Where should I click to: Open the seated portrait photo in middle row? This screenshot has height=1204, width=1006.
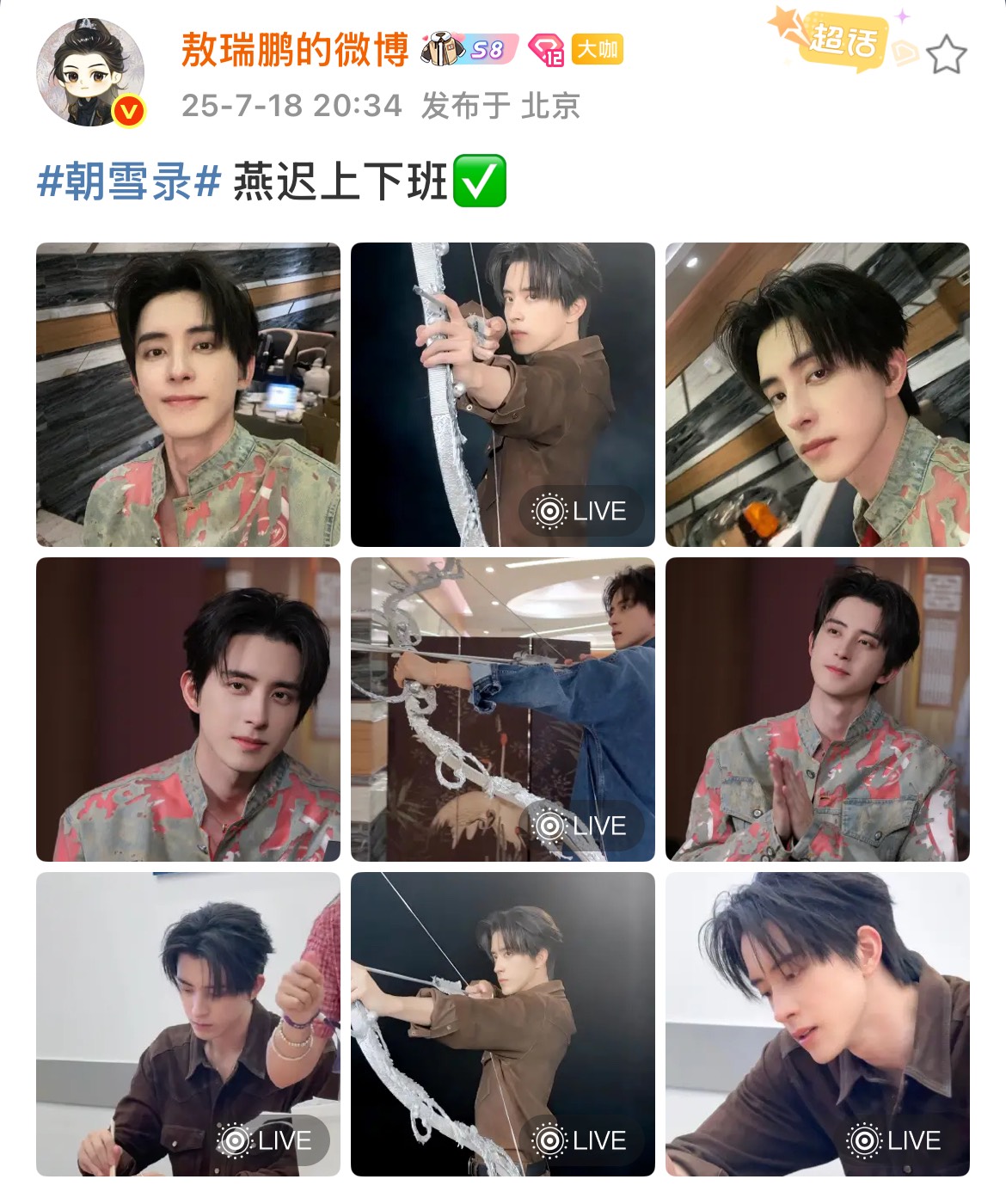(x=188, y=709)
